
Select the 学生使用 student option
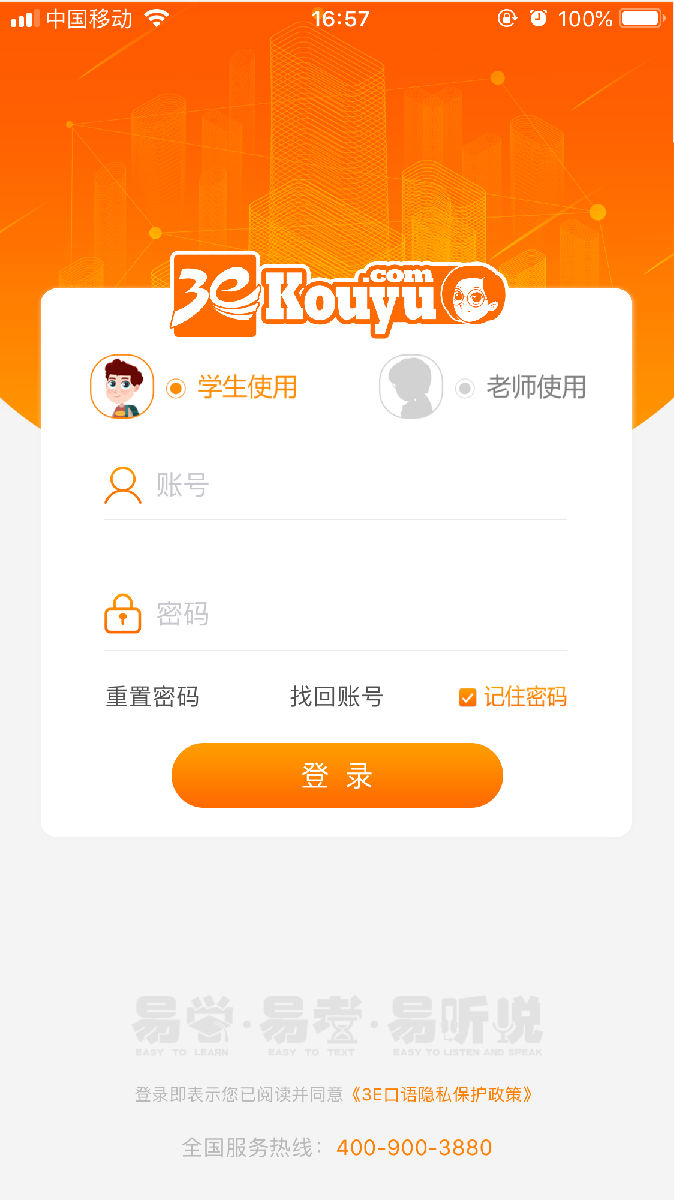(x=177, y=388)
